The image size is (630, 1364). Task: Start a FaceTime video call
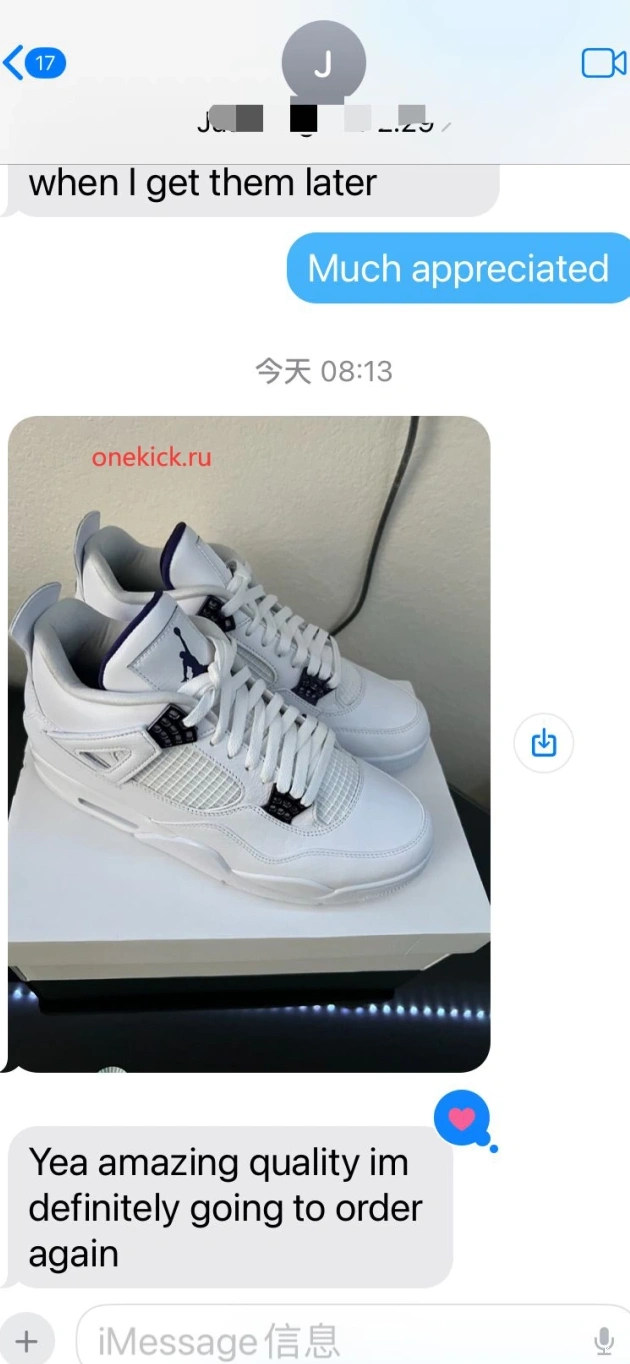point(603,63)
